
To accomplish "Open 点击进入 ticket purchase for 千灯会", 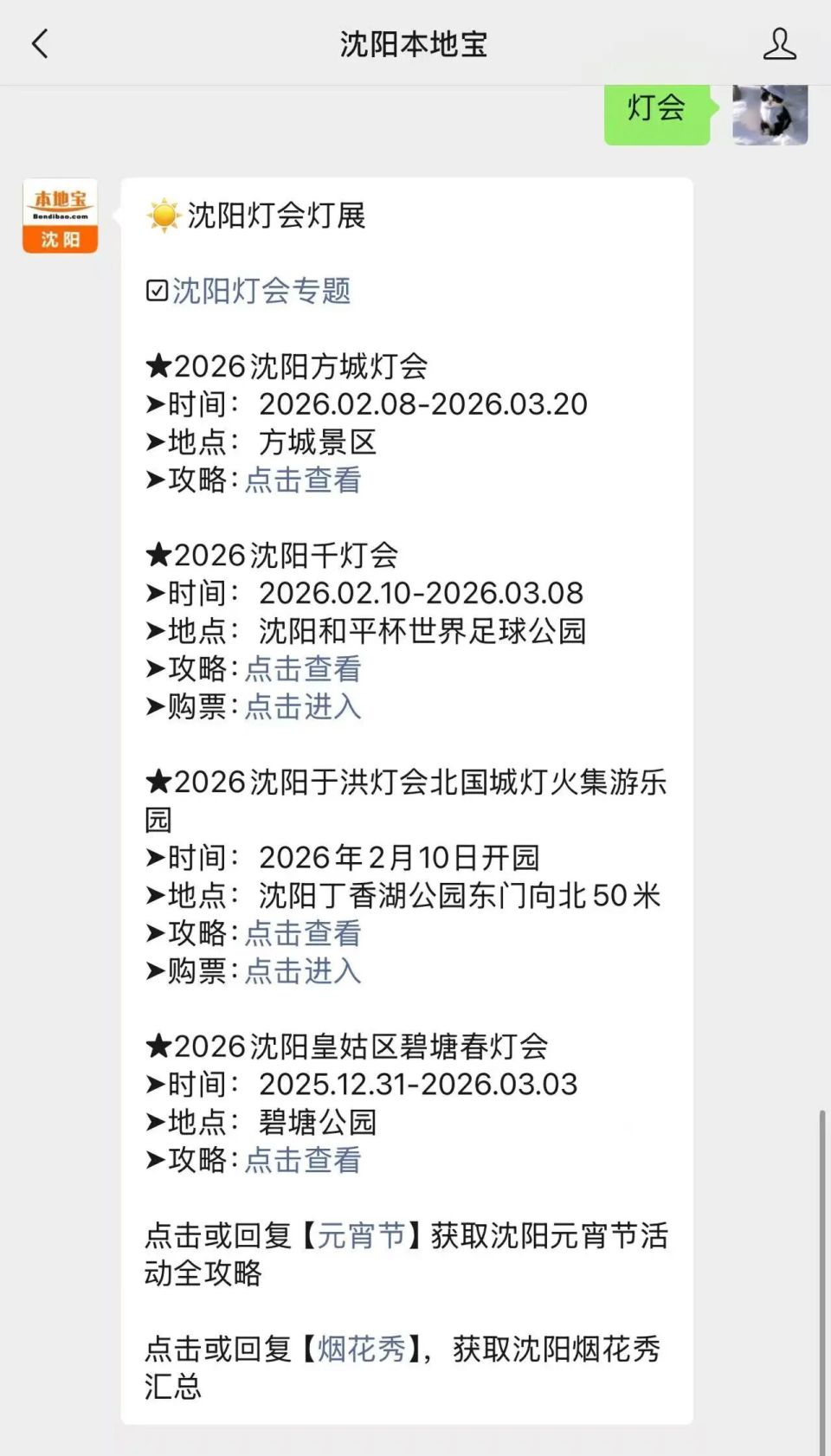I will click(301, 708).
